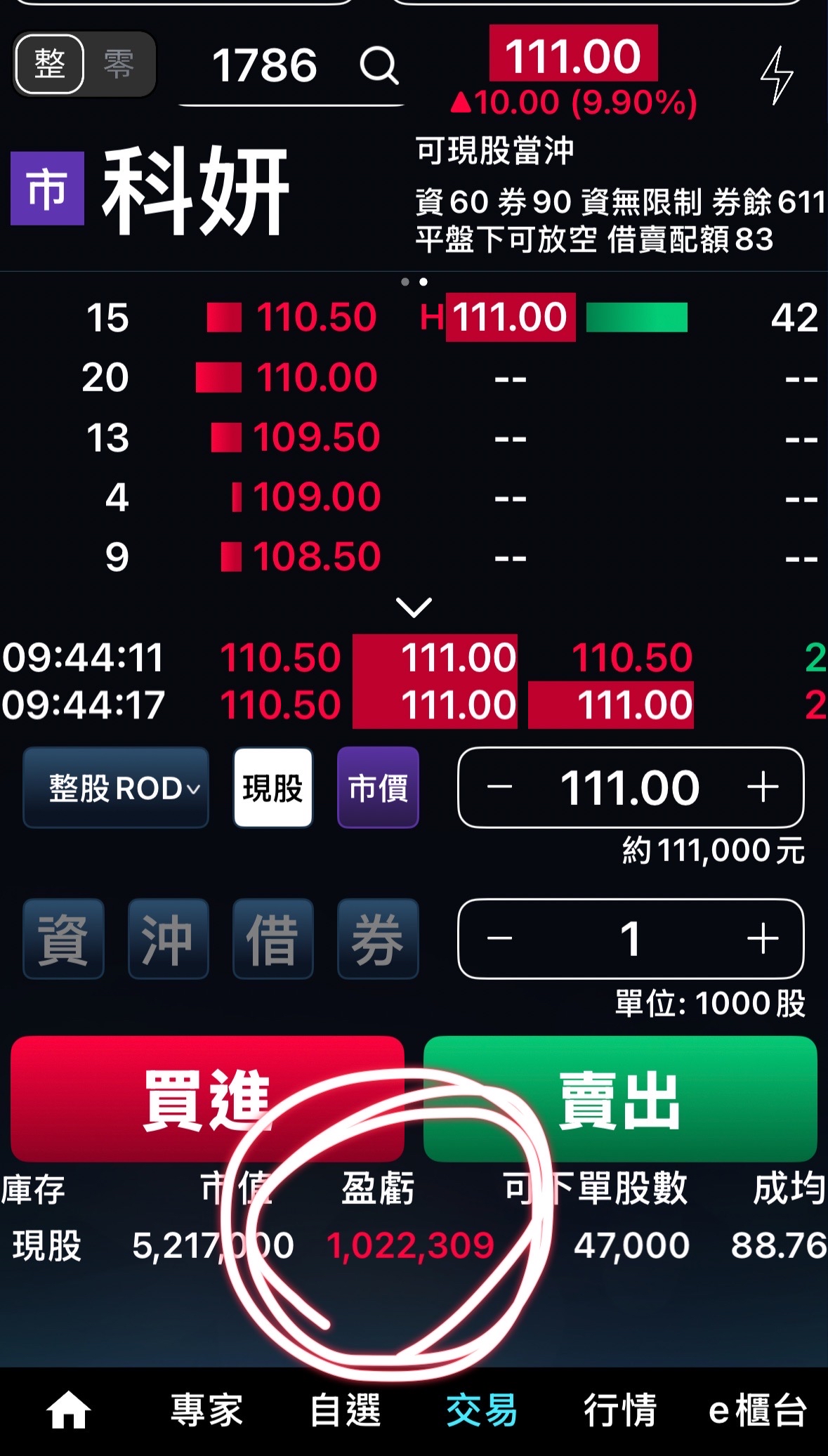This screenshot has width=828, height=1456.
Task: Expand the order book with the down chevron
Action: pyautogui.click(x=414, y=607)
